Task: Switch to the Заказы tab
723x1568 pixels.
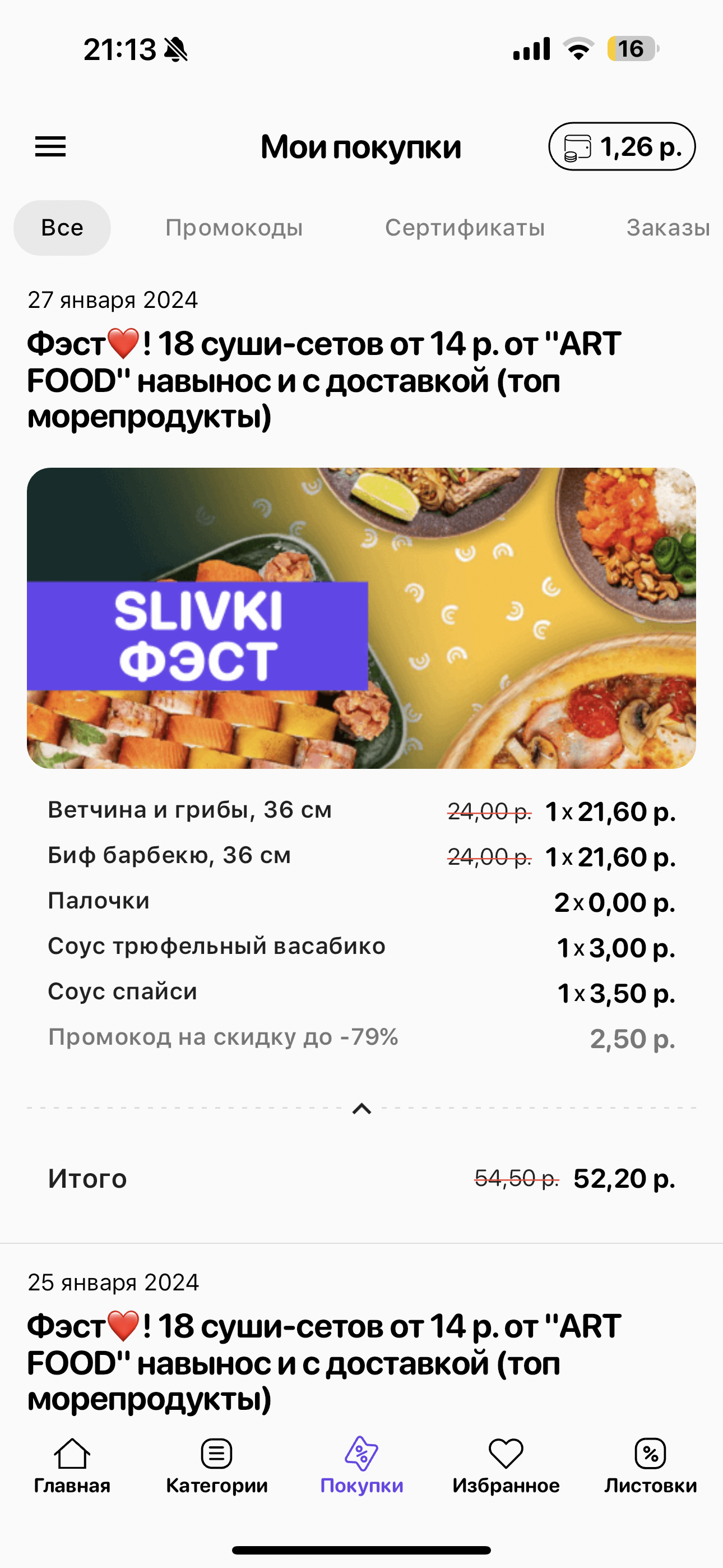Action: click(668, 228)
